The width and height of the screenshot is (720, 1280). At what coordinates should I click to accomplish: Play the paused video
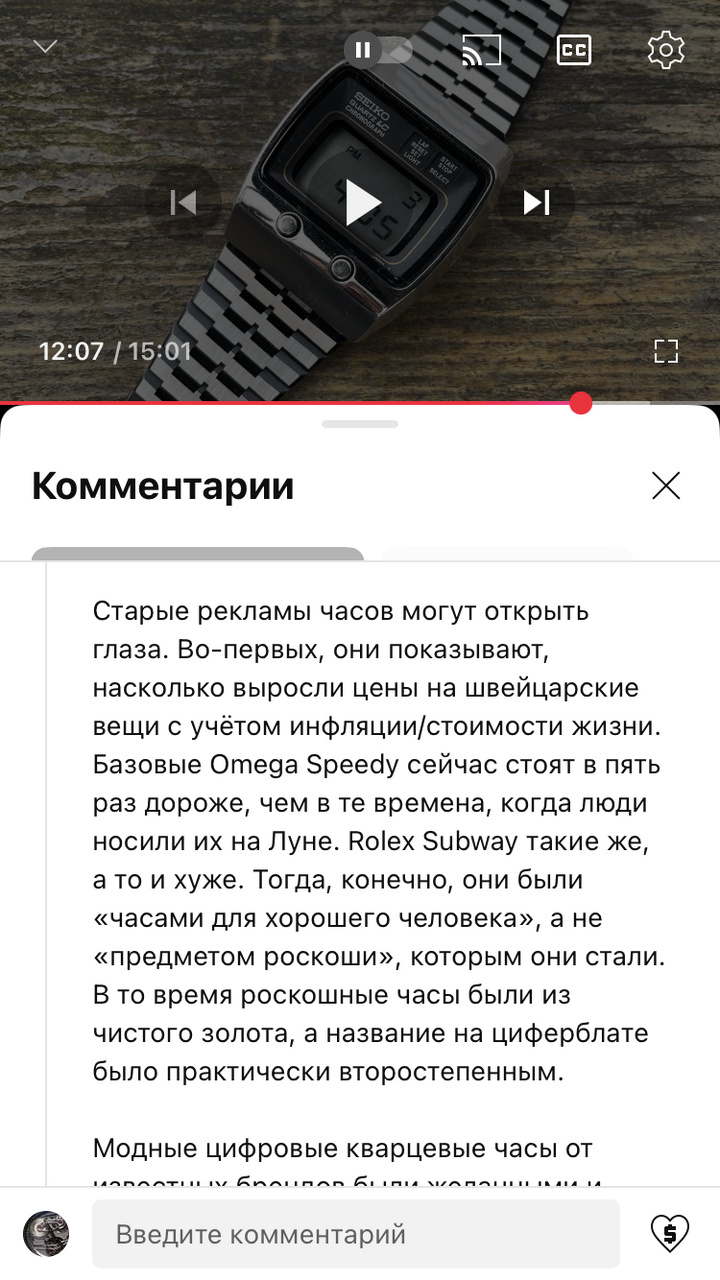[x=361, y=203]
